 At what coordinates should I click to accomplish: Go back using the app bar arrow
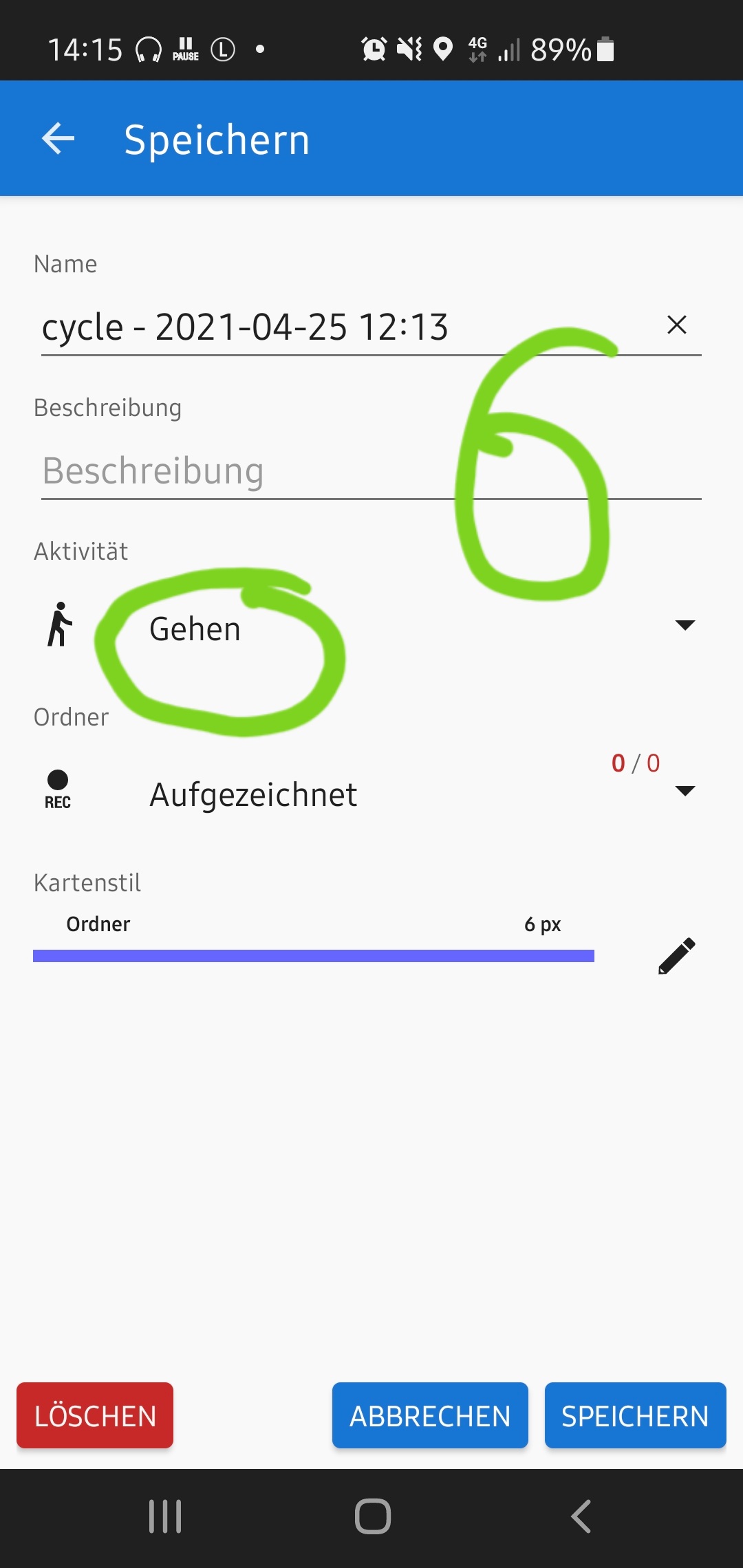click(x=58, y=139)
